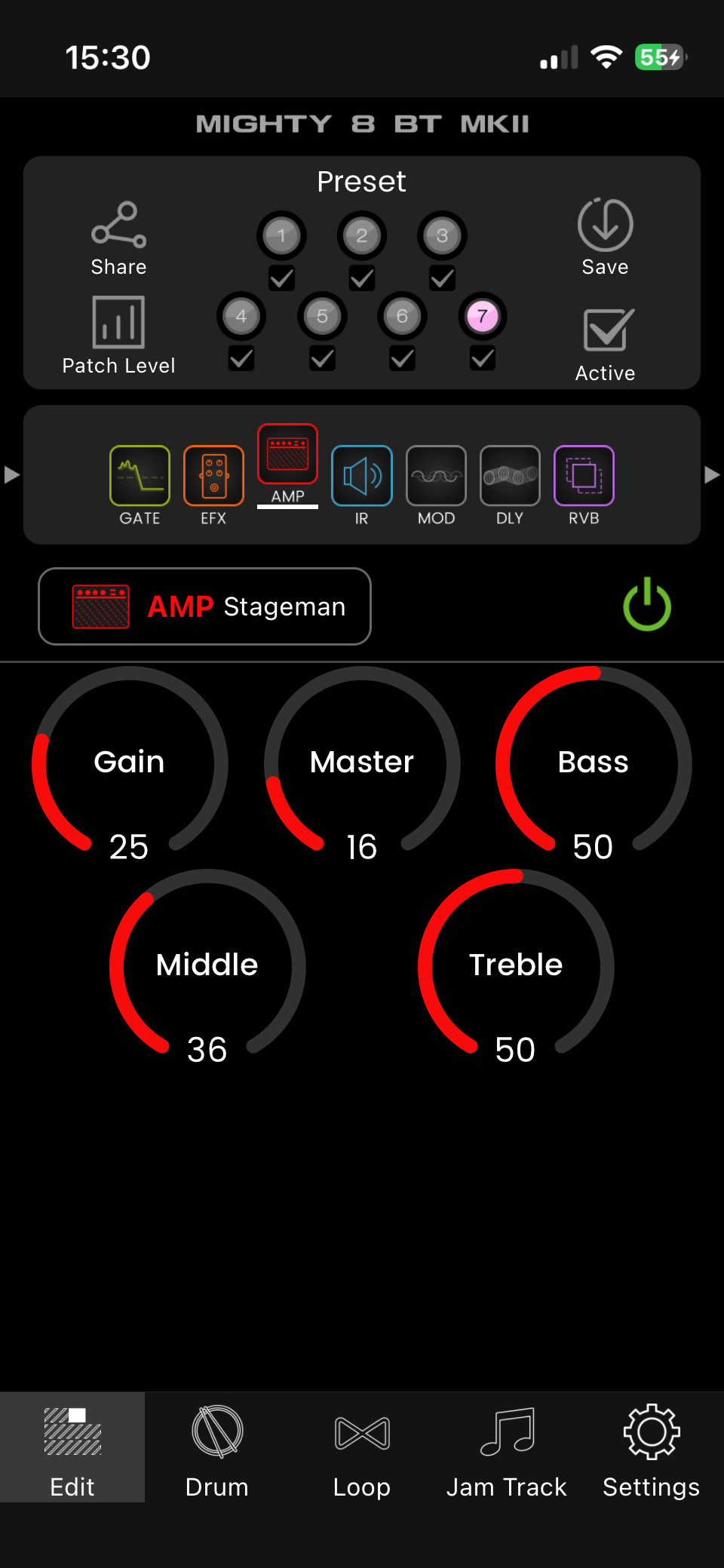
Task: Open the Patch Level settings
Action: pos(118,335)
